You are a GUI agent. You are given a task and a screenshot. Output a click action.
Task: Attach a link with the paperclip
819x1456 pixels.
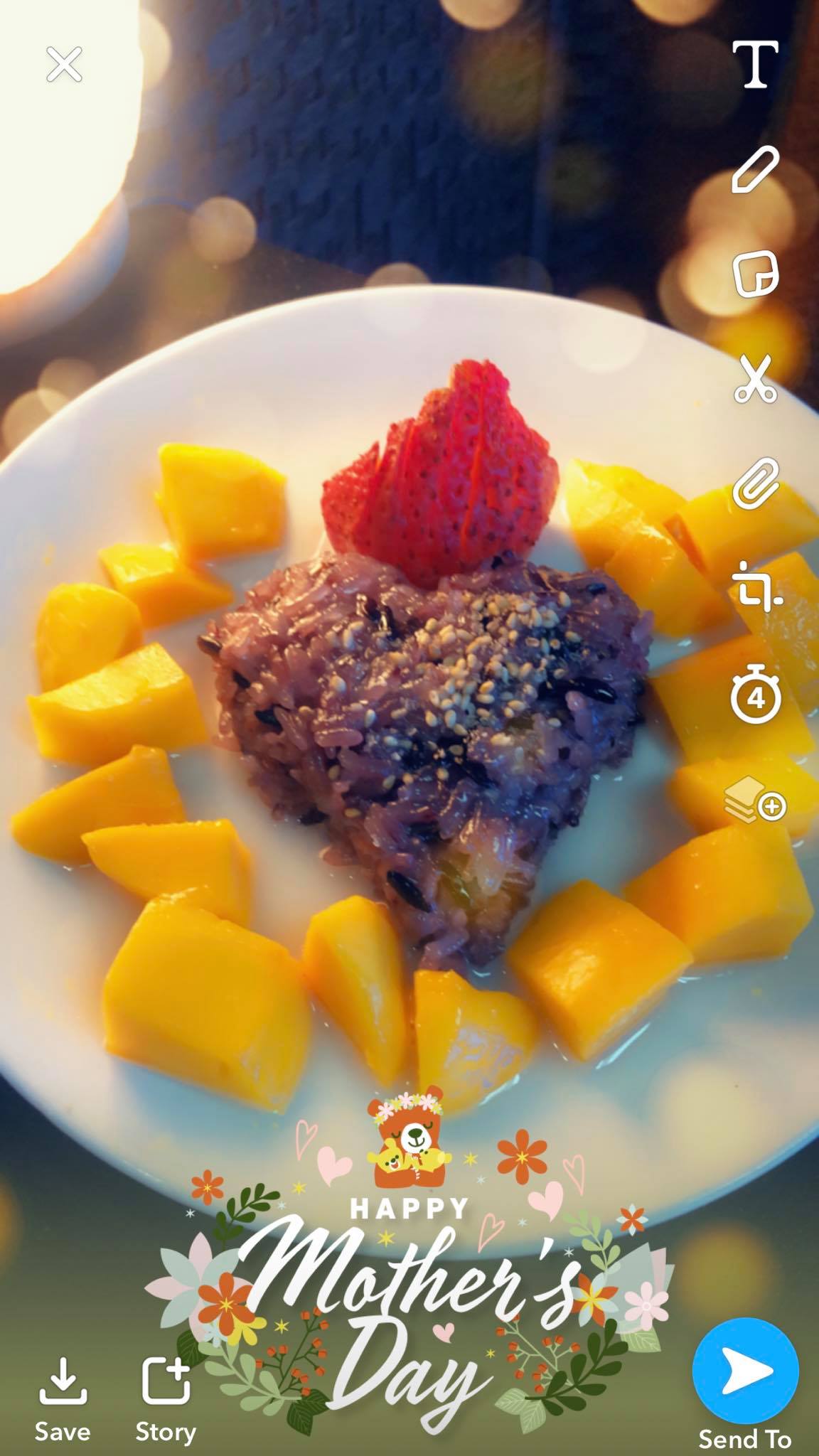click(755, 484)
